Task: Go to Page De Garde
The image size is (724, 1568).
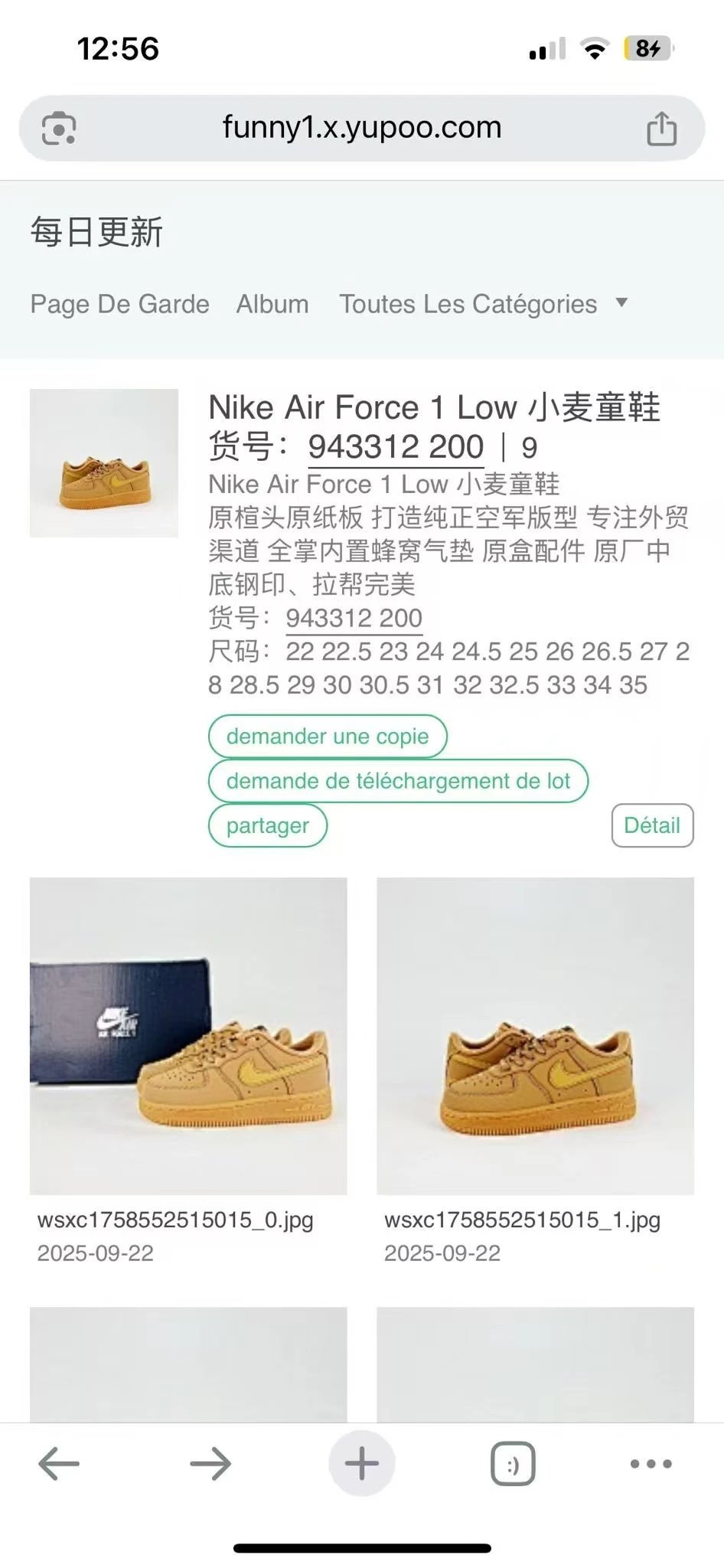Action: click(119, 304)
